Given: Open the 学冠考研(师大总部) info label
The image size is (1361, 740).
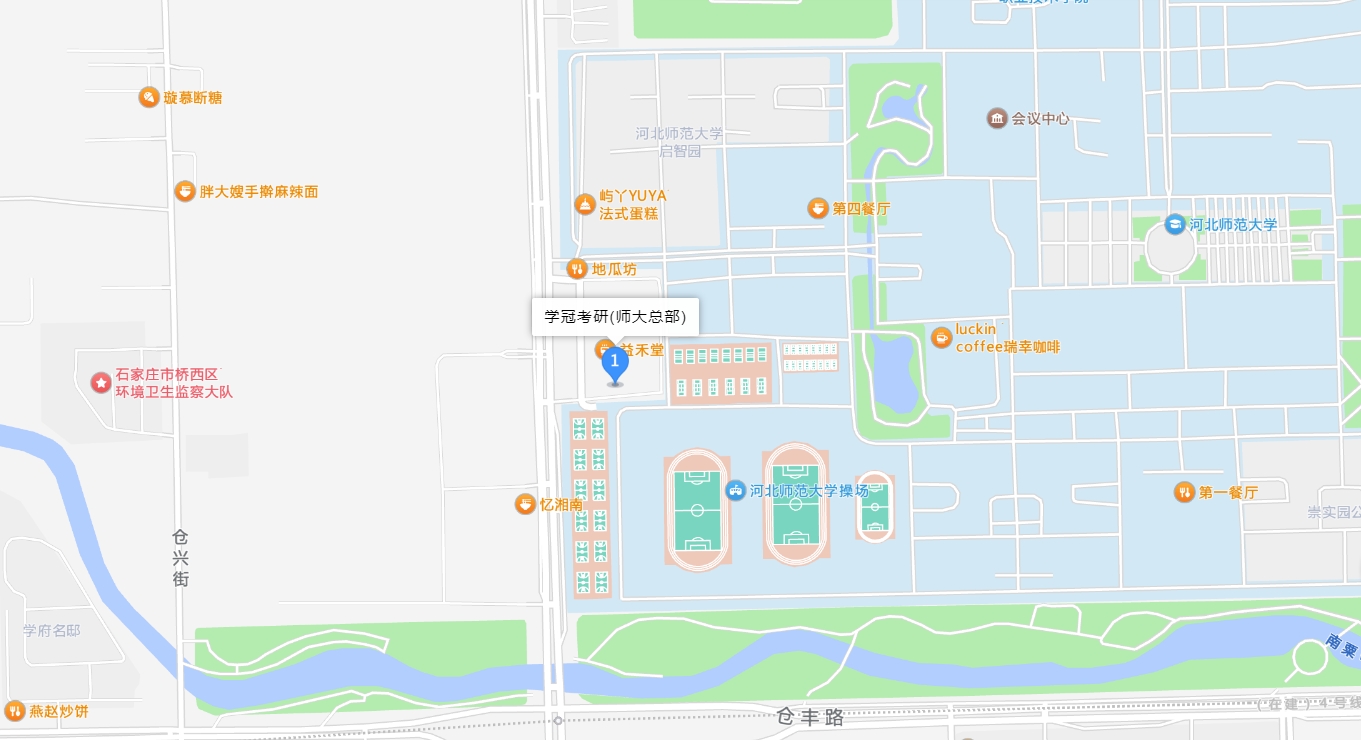Looking at the screenshot, I should tap(615, 317).
